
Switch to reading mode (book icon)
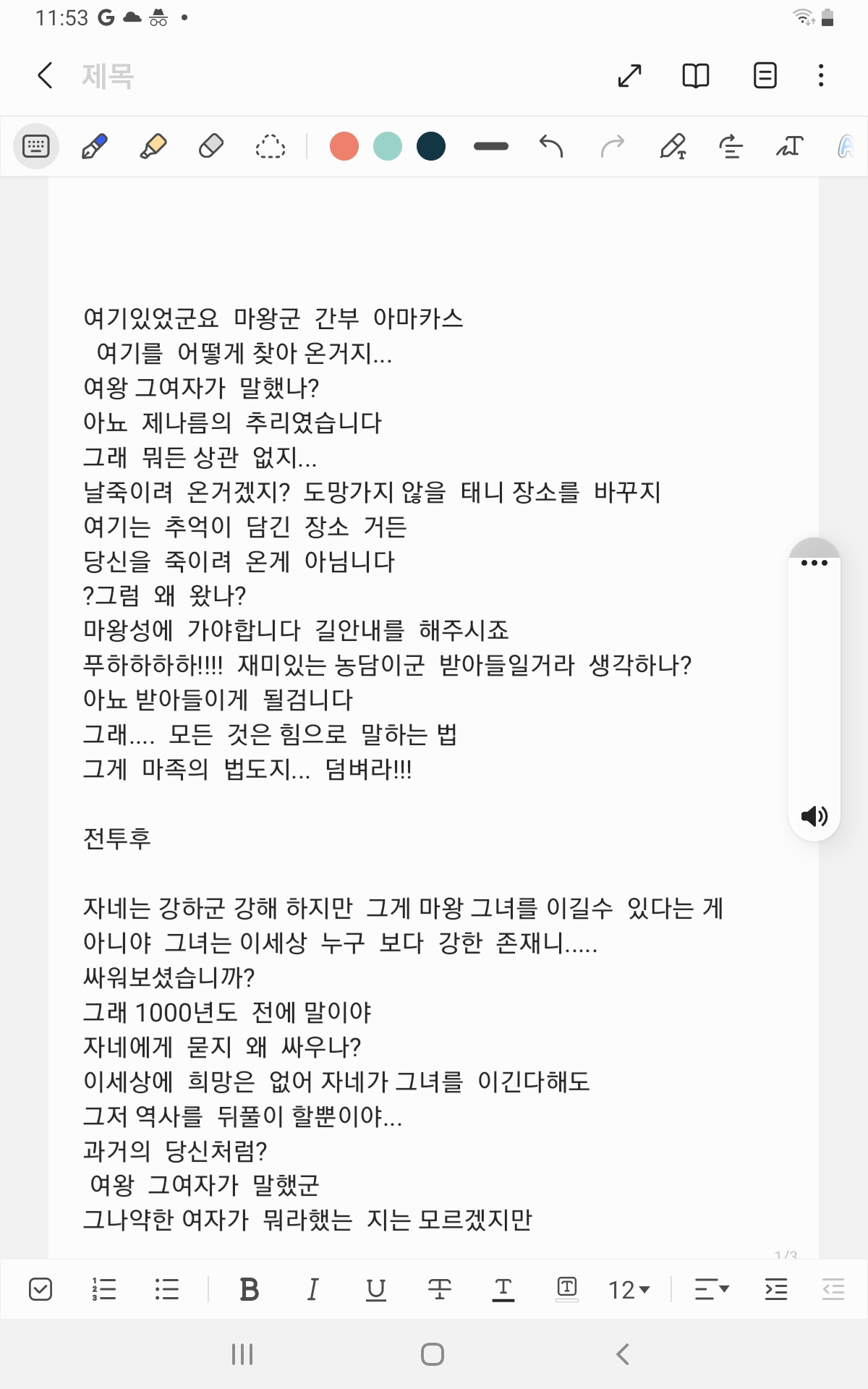click(696, 75)
